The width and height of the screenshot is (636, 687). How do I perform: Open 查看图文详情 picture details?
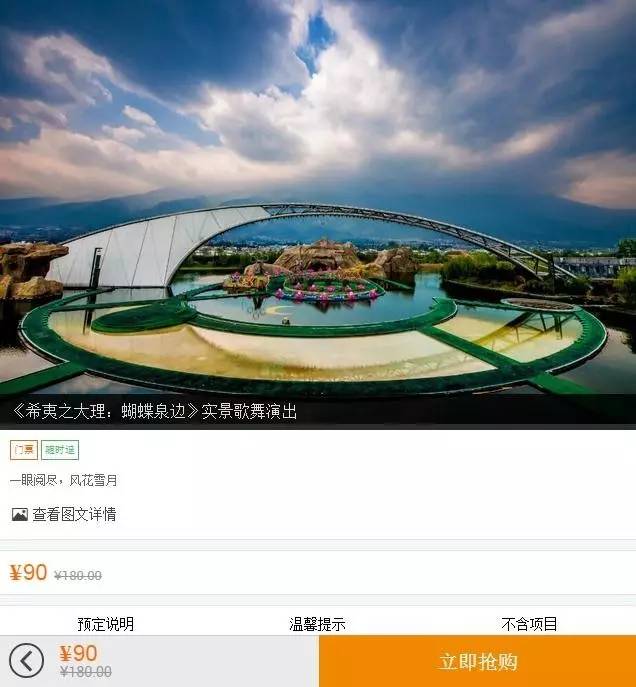click(64, 514)
